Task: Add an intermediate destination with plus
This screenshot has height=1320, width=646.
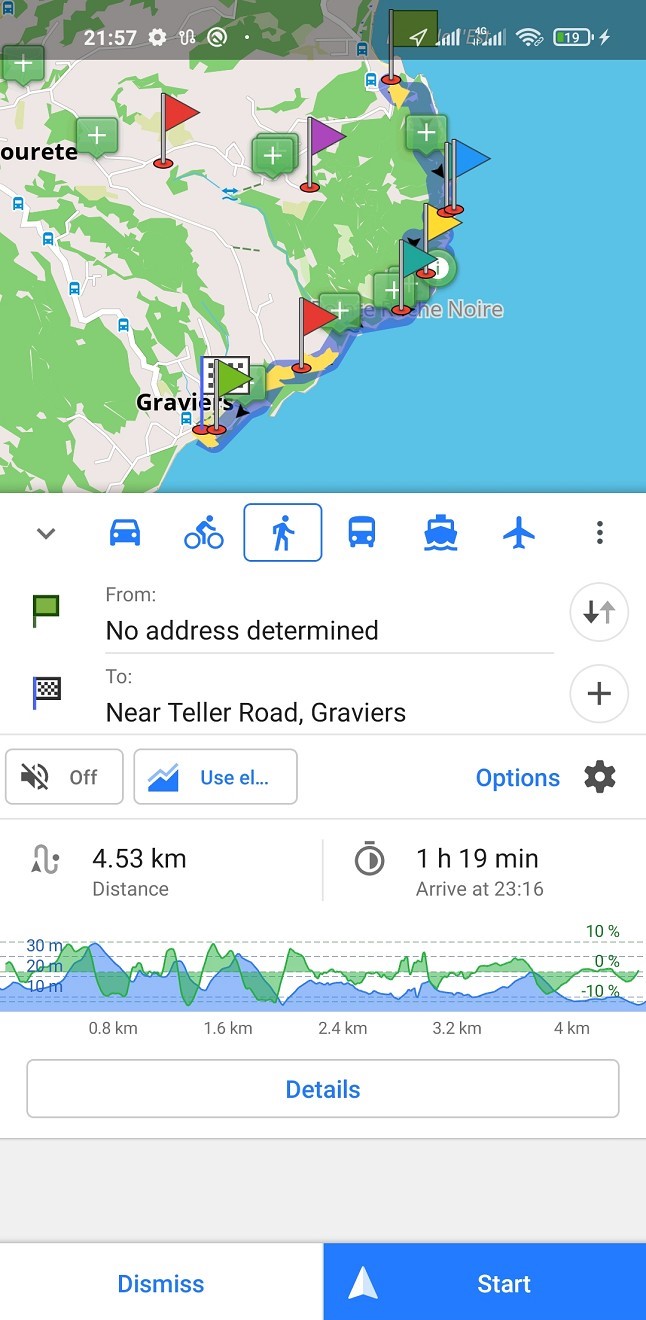Action: [599, 694]
